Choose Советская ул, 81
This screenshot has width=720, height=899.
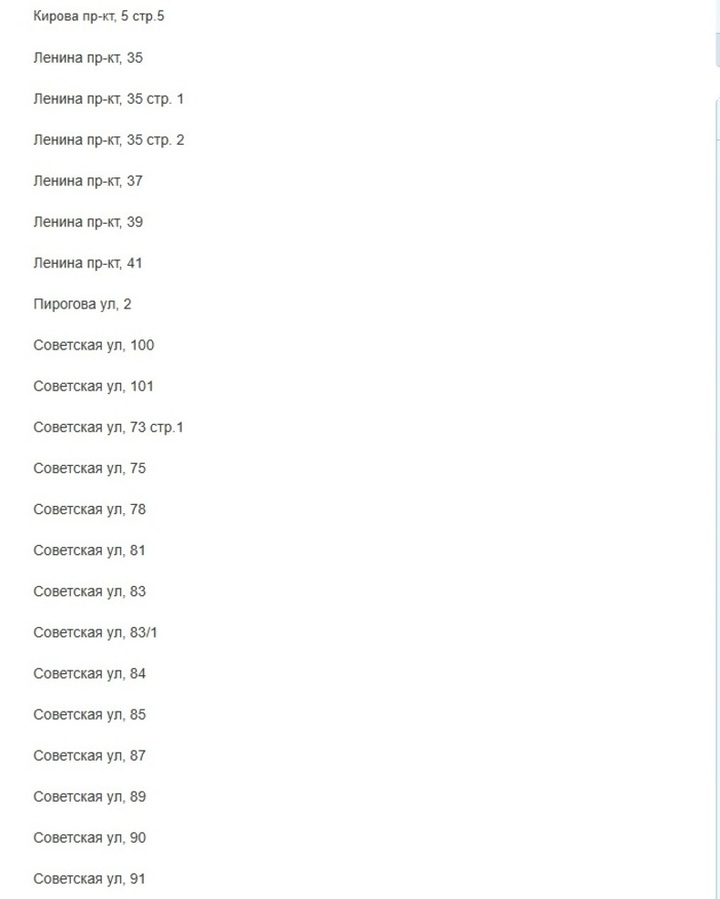[x=89, y=550]
